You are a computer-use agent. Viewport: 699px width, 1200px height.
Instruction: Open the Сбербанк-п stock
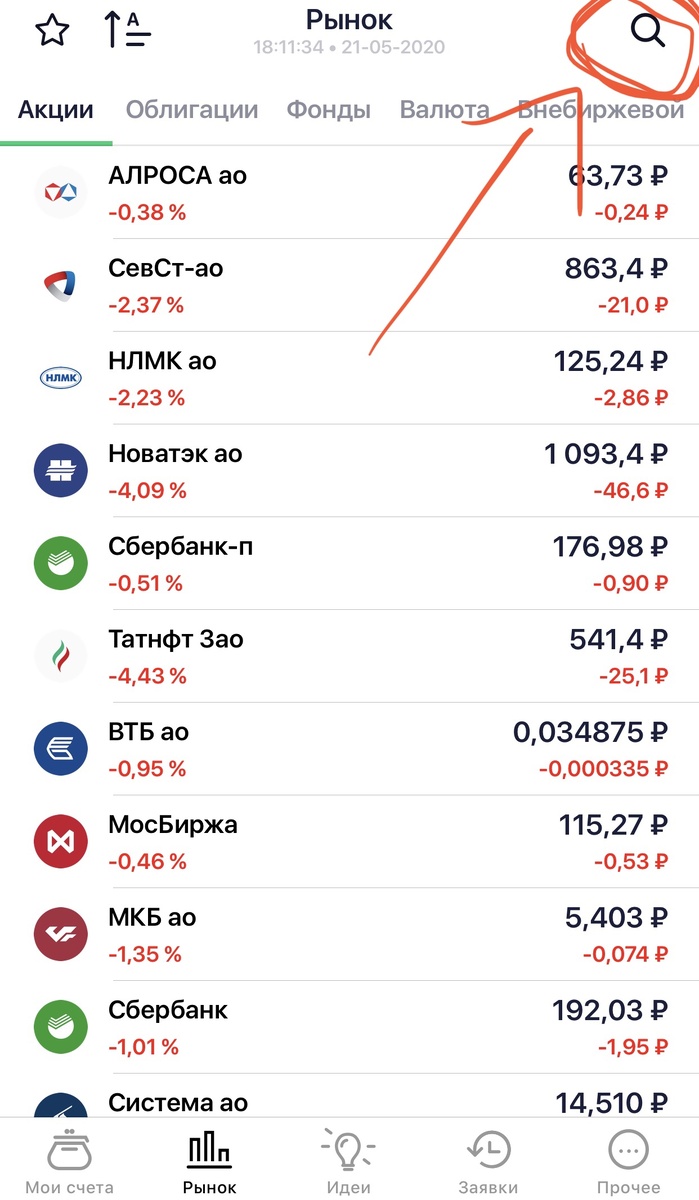pyautogui.click(x=350, y=564)
